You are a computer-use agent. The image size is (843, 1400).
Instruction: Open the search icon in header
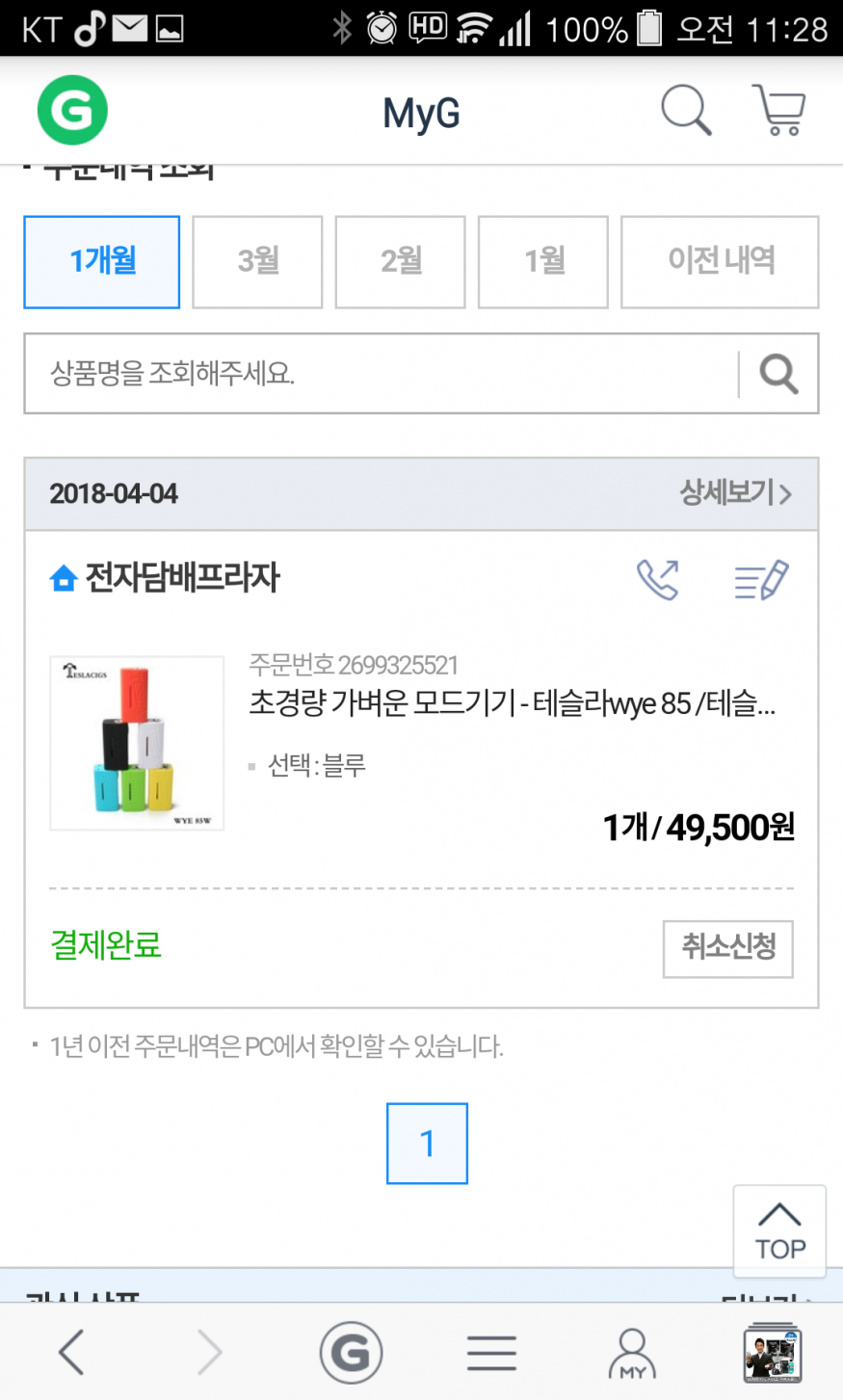686,111
